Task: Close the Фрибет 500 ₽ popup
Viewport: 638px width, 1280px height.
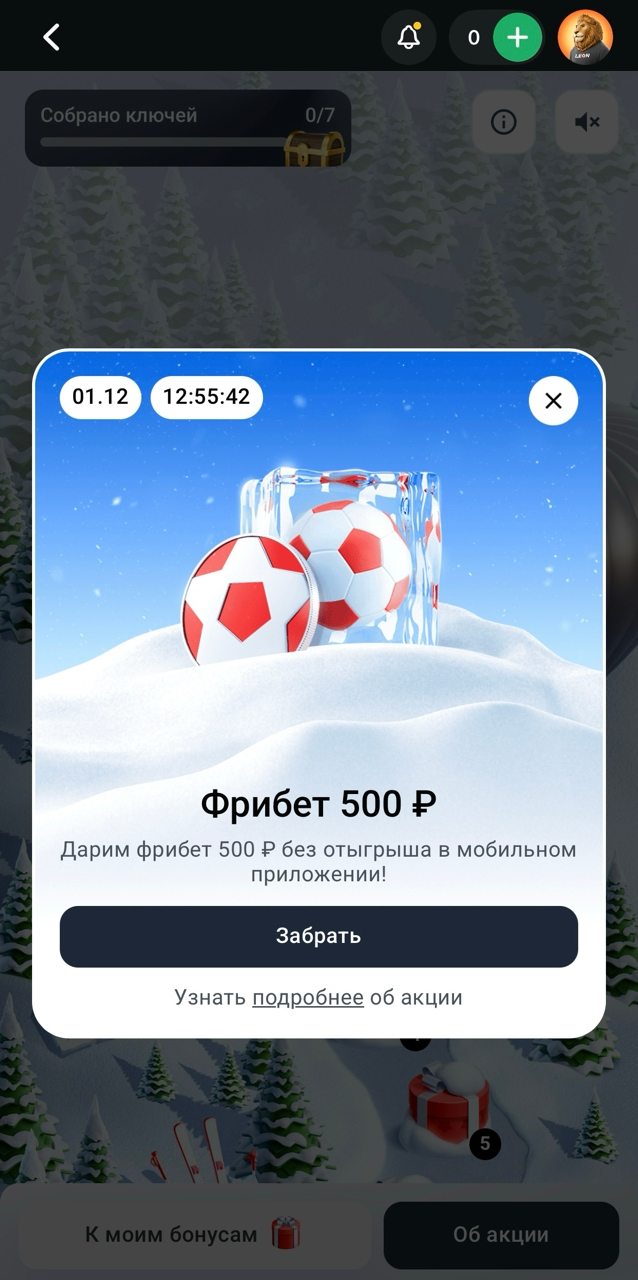Action: [553, 401]
